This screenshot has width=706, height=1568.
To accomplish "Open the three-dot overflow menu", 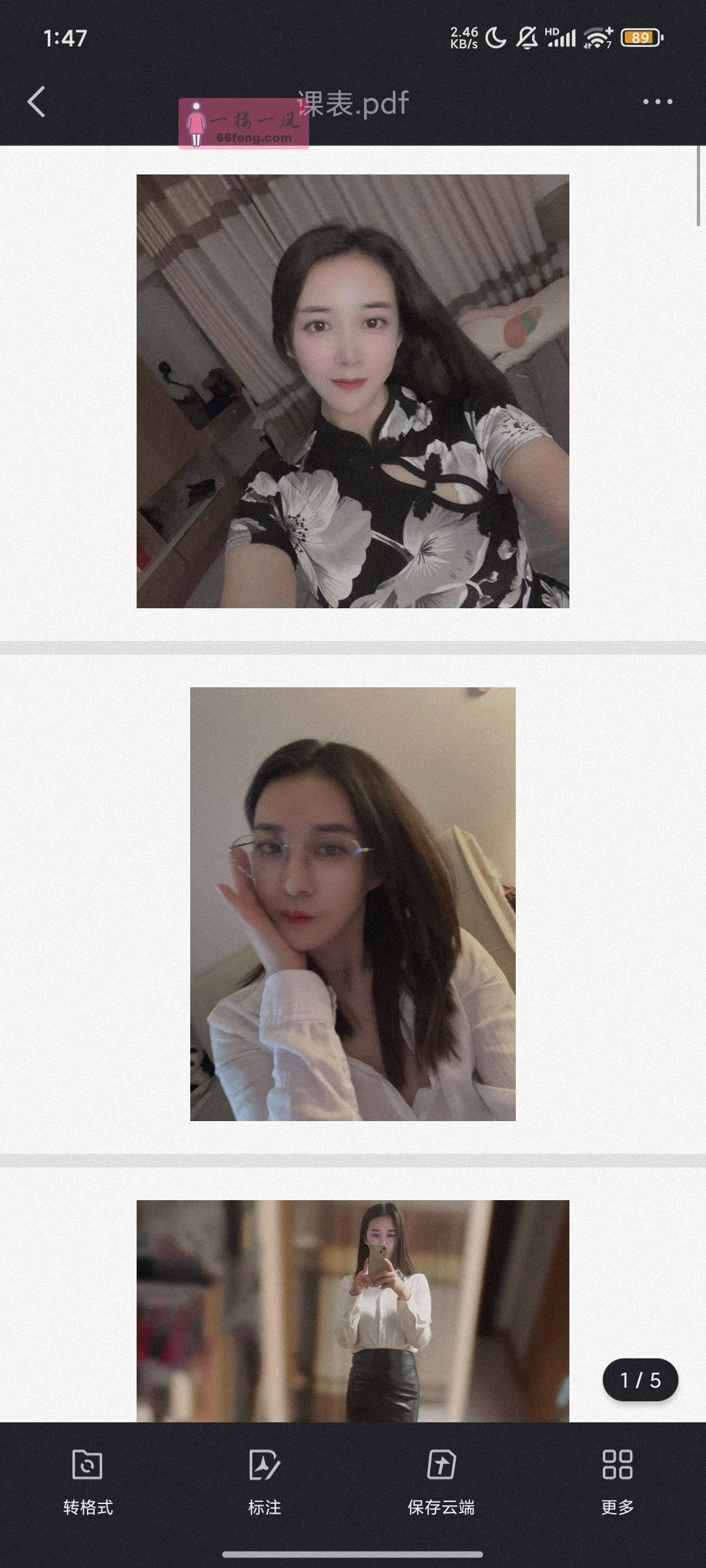I will tap(657, 102).
